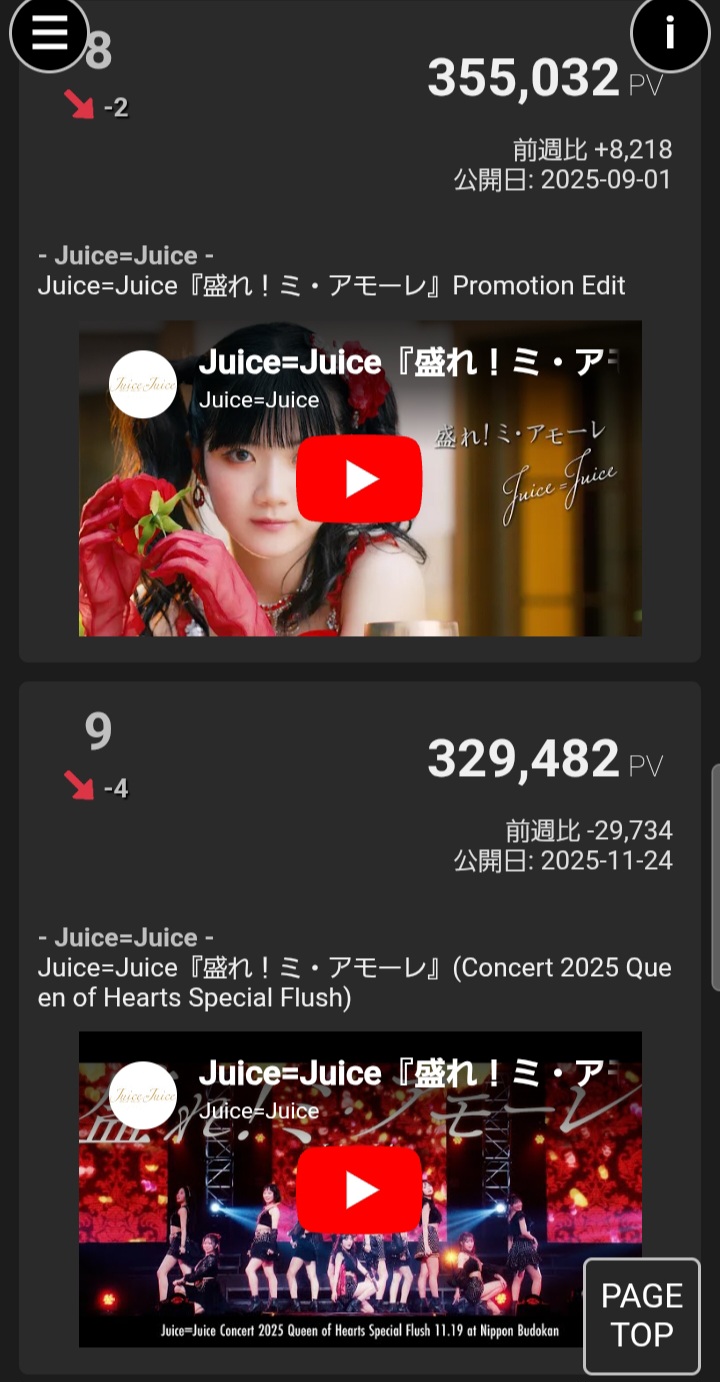This screenshot has height=1382, width=720.
Task: Open Juice=Juice channel avatar on concert video
Action: pos(143,1095)
